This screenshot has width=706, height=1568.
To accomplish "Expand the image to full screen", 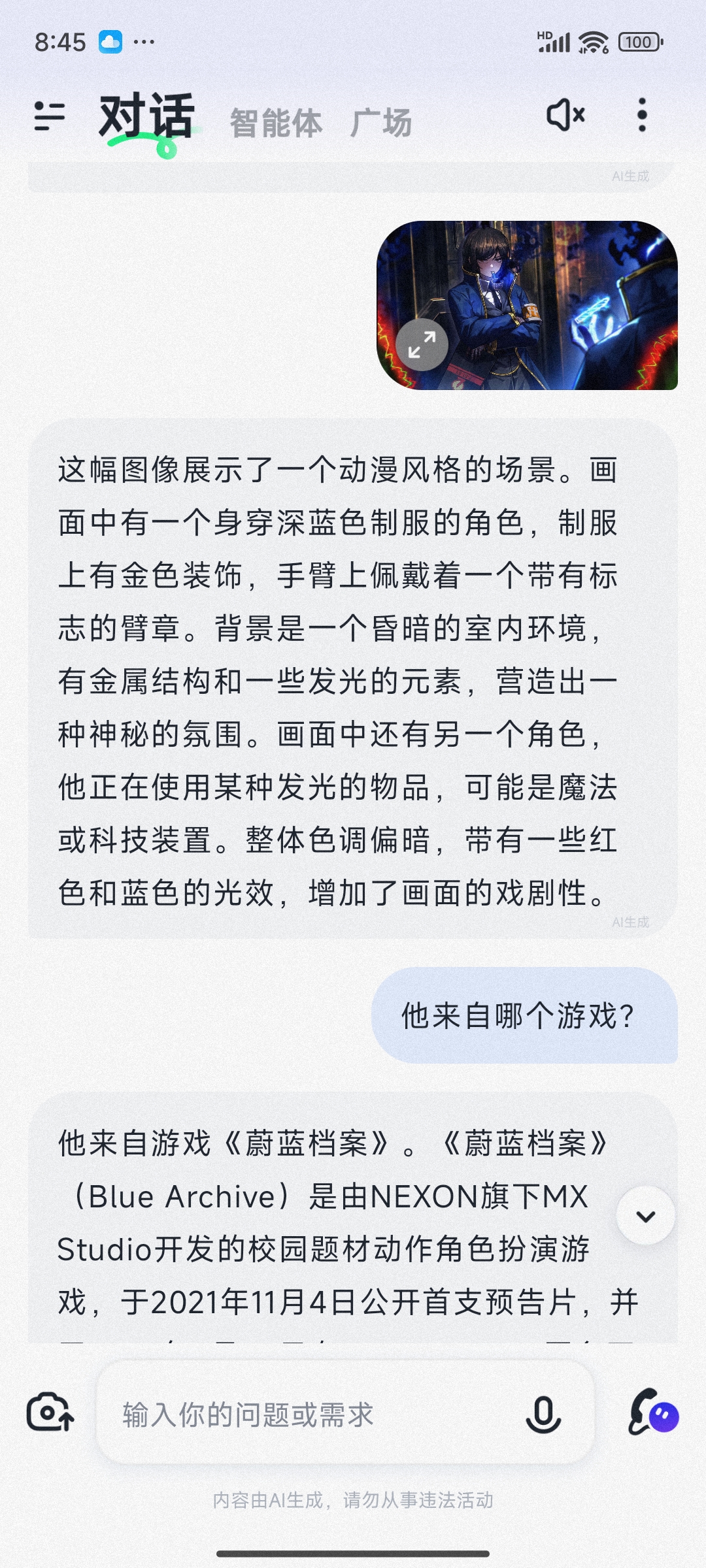I will 422,344.
